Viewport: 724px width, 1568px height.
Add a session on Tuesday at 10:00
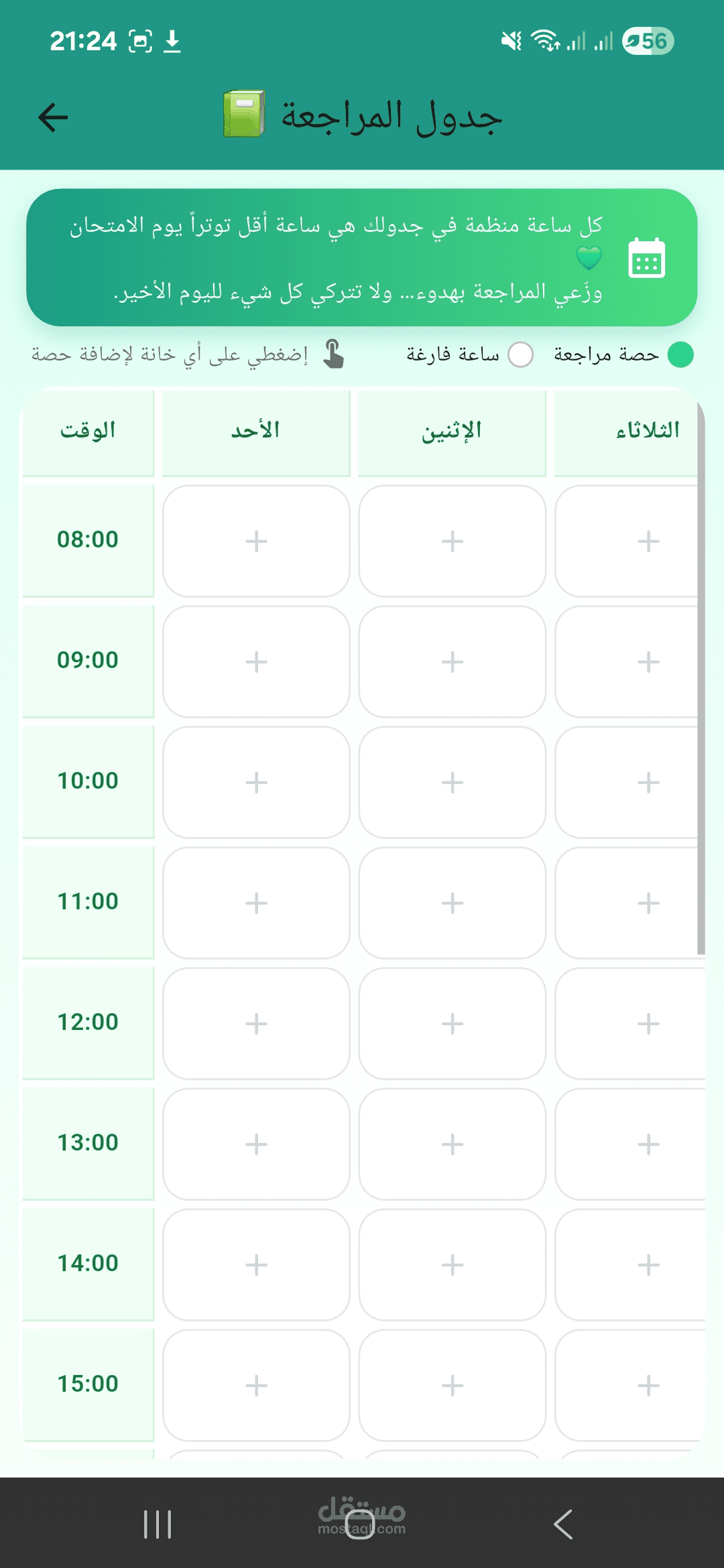click(x=648, y=782)
